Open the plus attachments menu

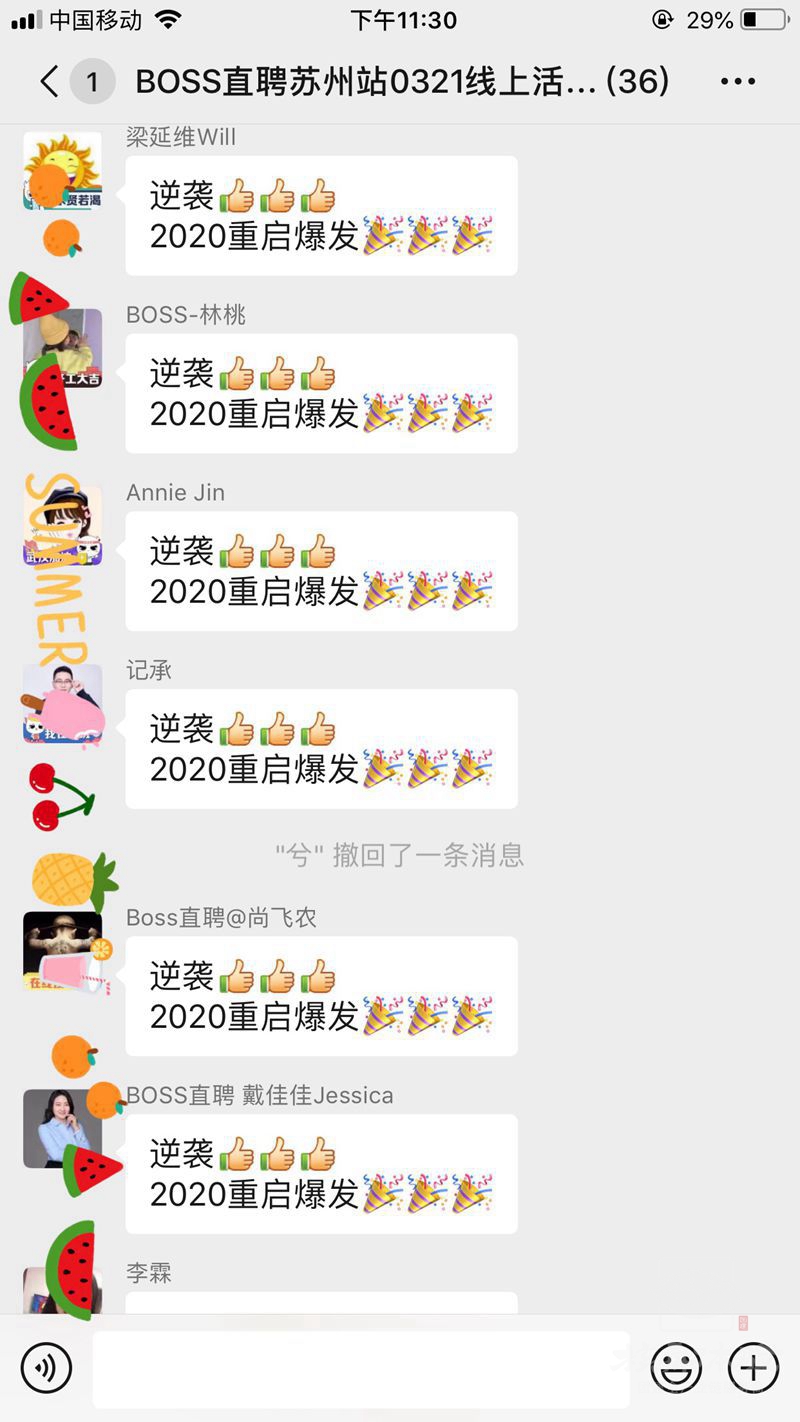(x=753, y=1368)
